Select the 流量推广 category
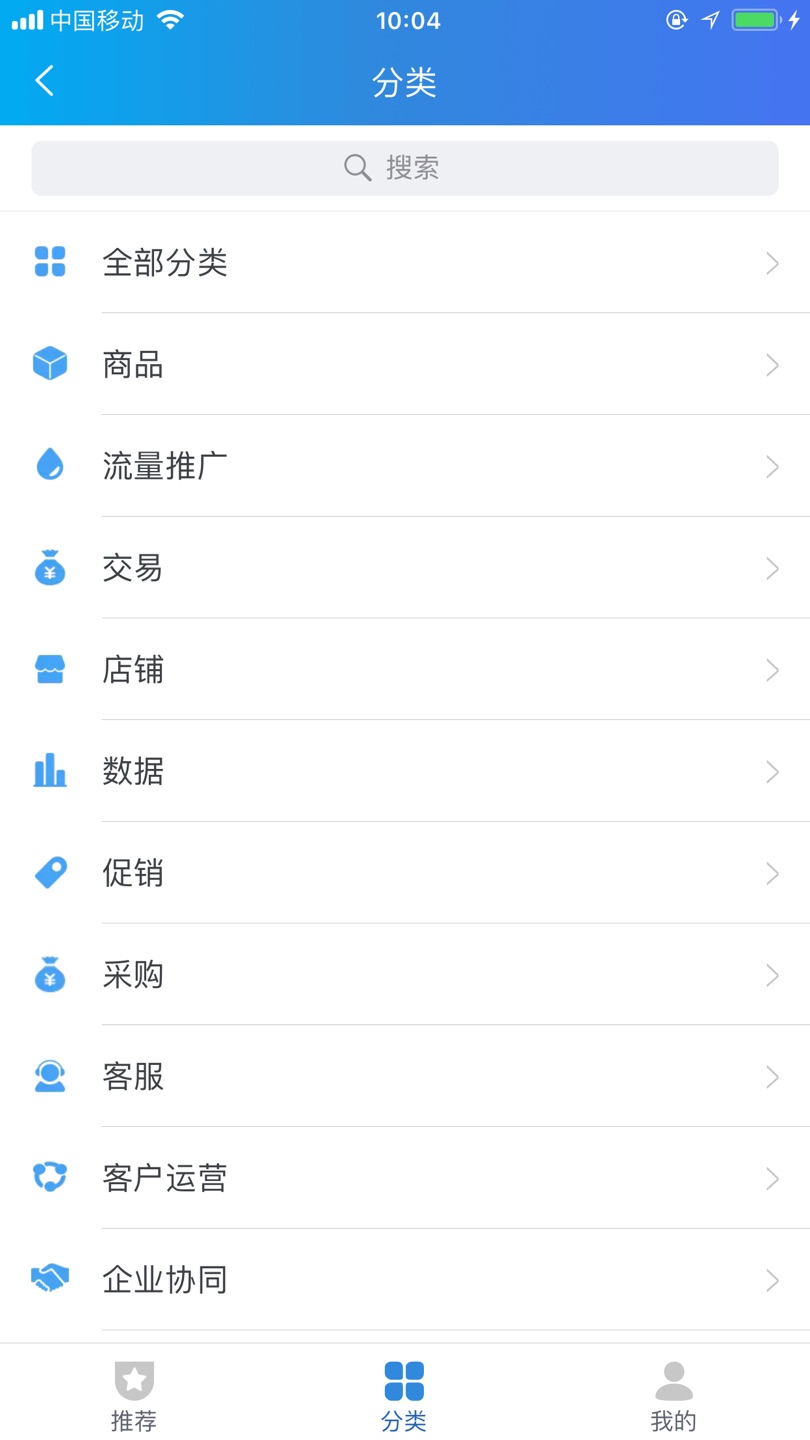Image resolution: width=810 pixels, height=1440 pixels. point(405,466)
